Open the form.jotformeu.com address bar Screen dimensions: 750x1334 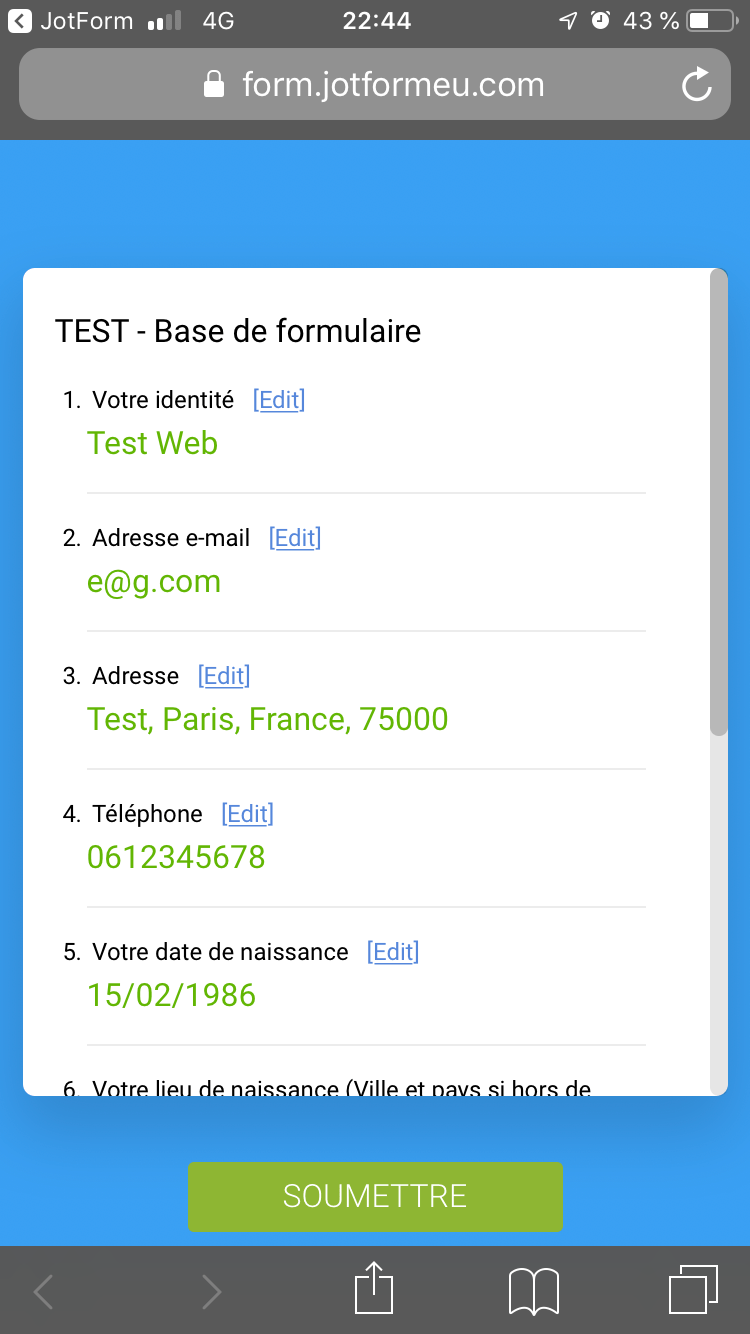pyautogui.click(x=375, y=85)
